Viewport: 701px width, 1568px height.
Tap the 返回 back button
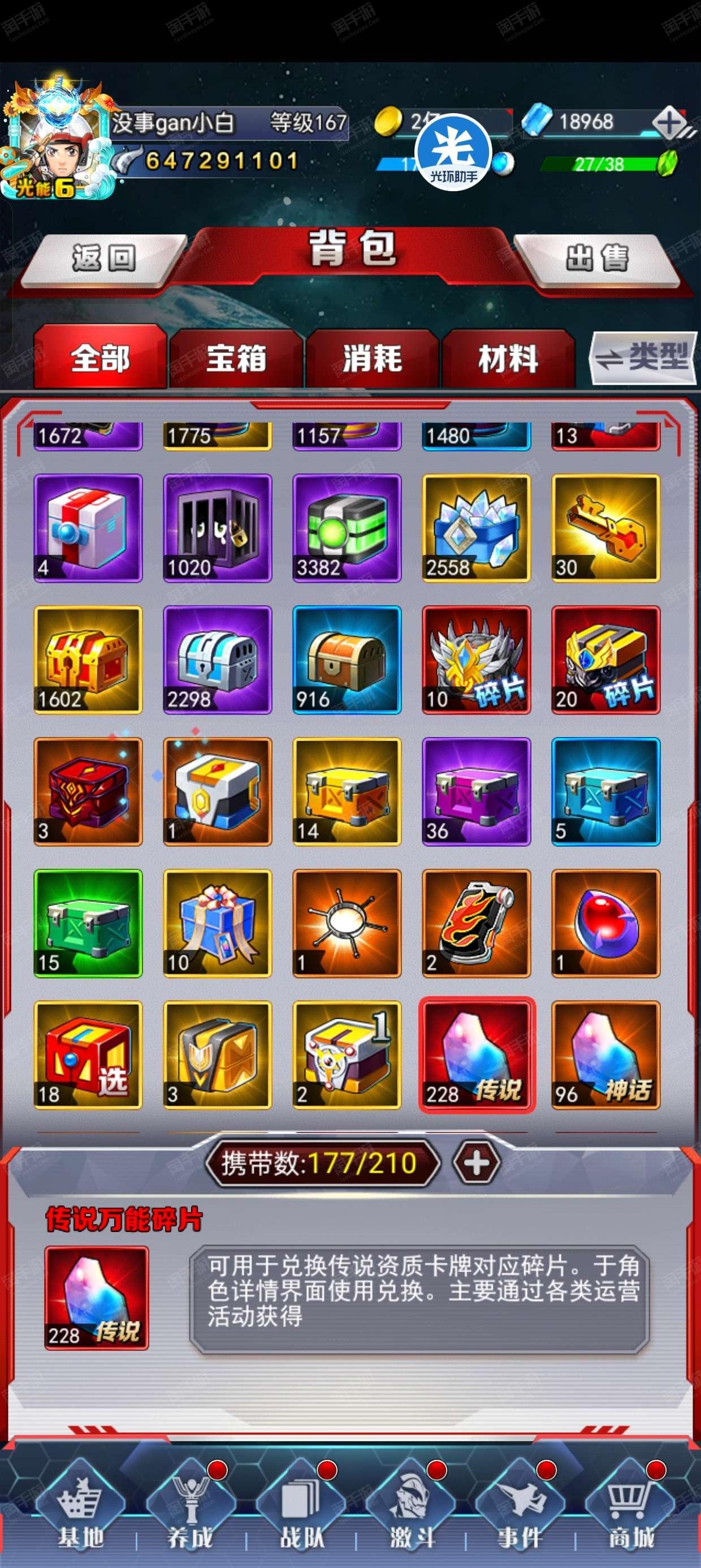pos(103,259)
